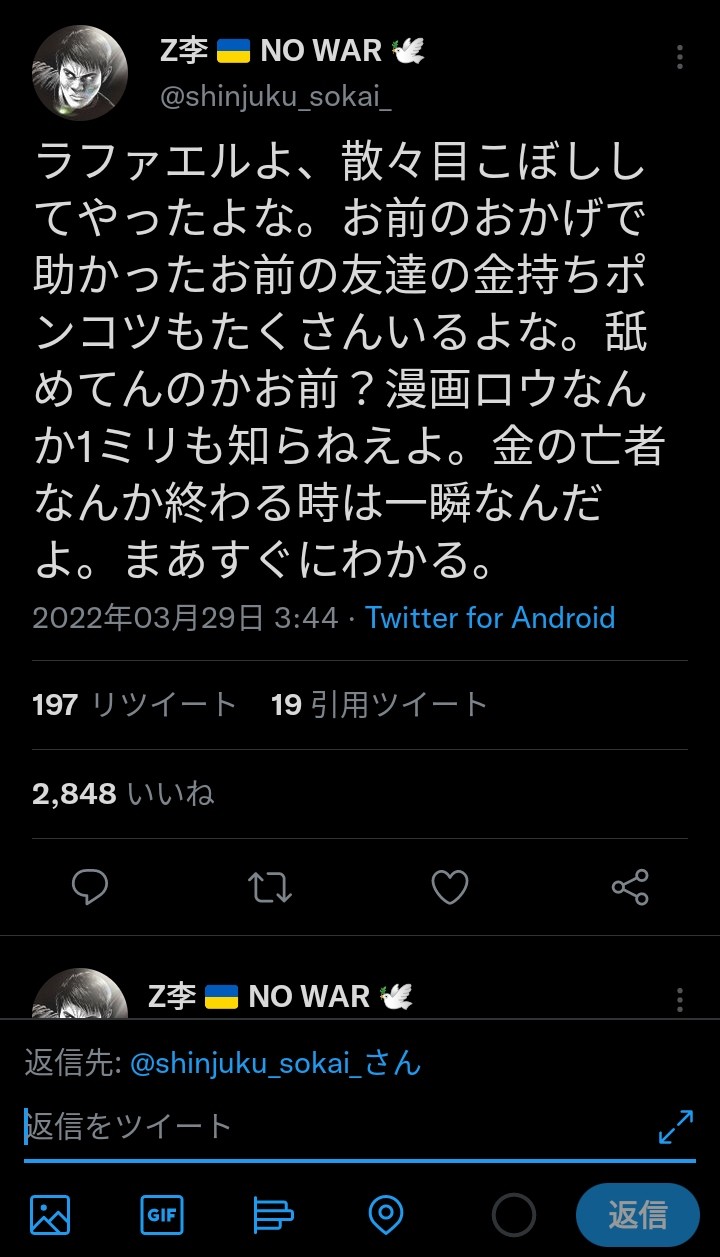Show who liked, 2,848 いいね
Image resolution: width=720 pixels, height=1257 pixels.
tap(123, 794)
